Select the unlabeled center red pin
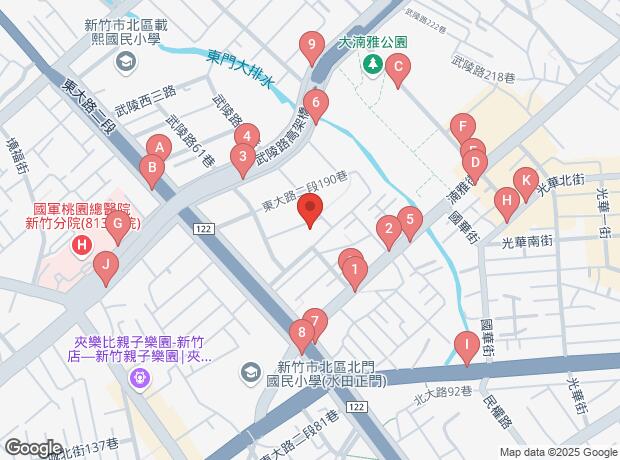 coord(310,211)
